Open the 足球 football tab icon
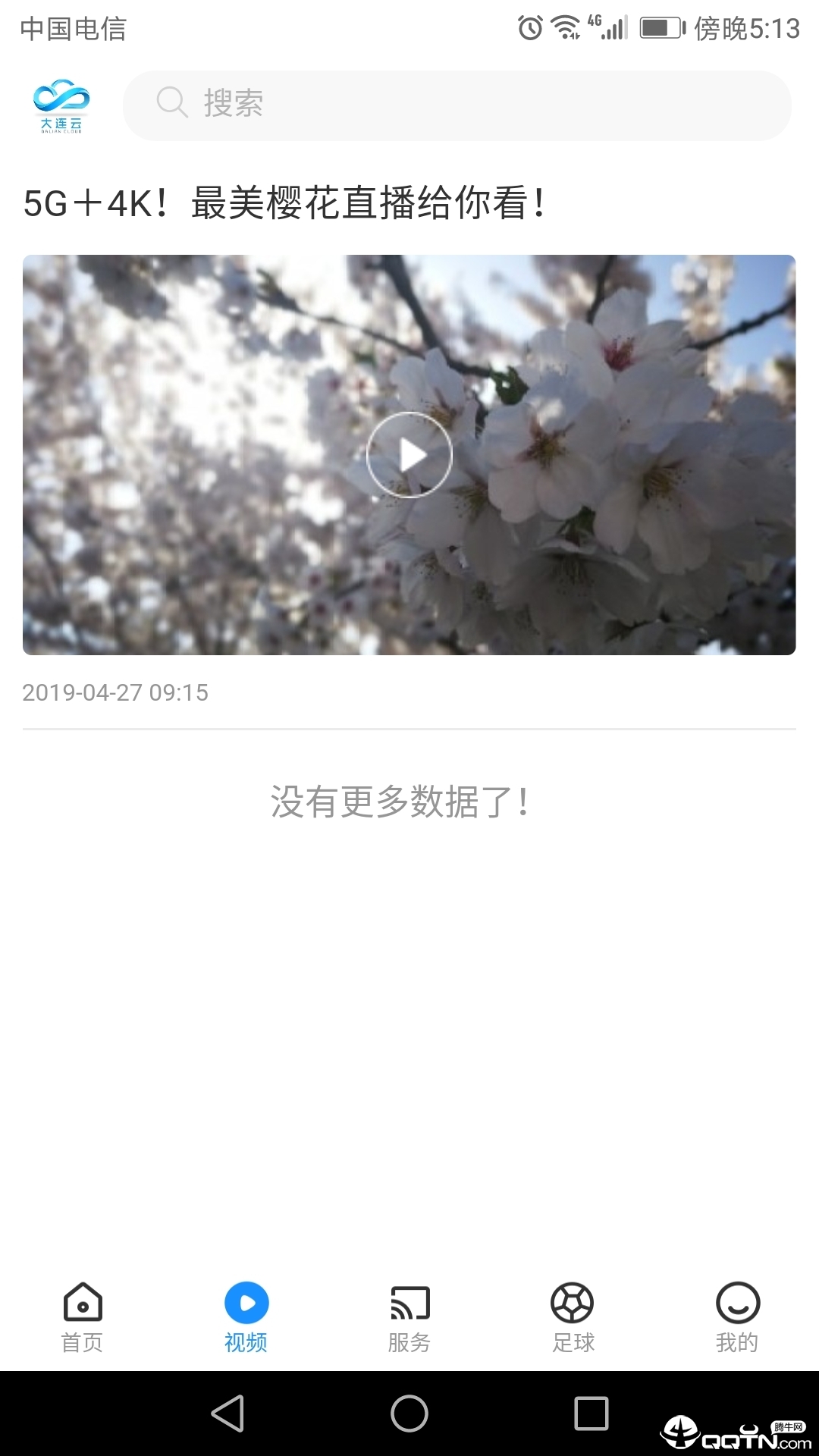 573,1301
